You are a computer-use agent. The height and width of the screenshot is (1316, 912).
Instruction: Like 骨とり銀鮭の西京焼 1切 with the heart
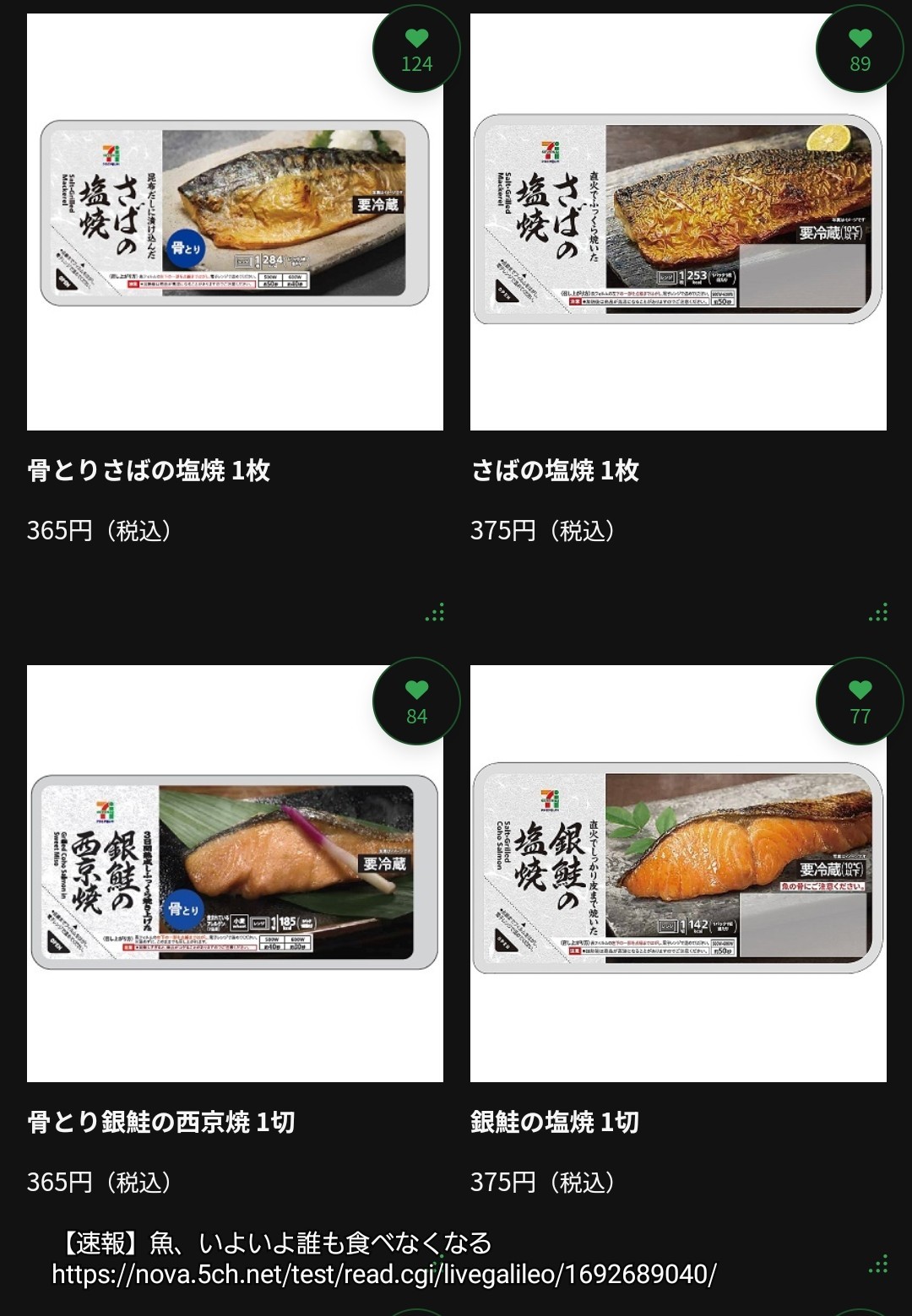coord(416,702)
